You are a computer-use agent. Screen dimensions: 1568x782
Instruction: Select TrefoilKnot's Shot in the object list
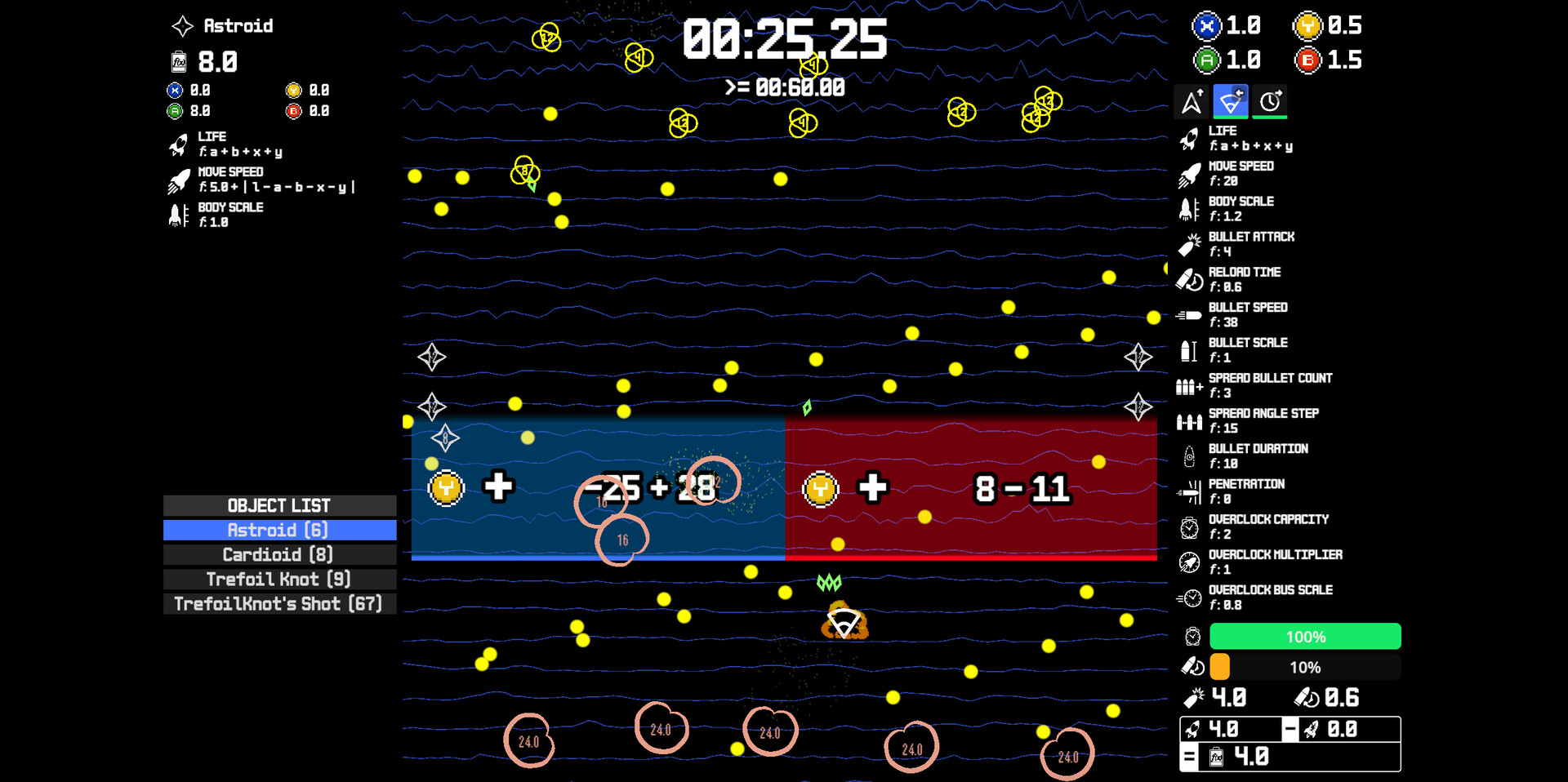click(279, 603)
